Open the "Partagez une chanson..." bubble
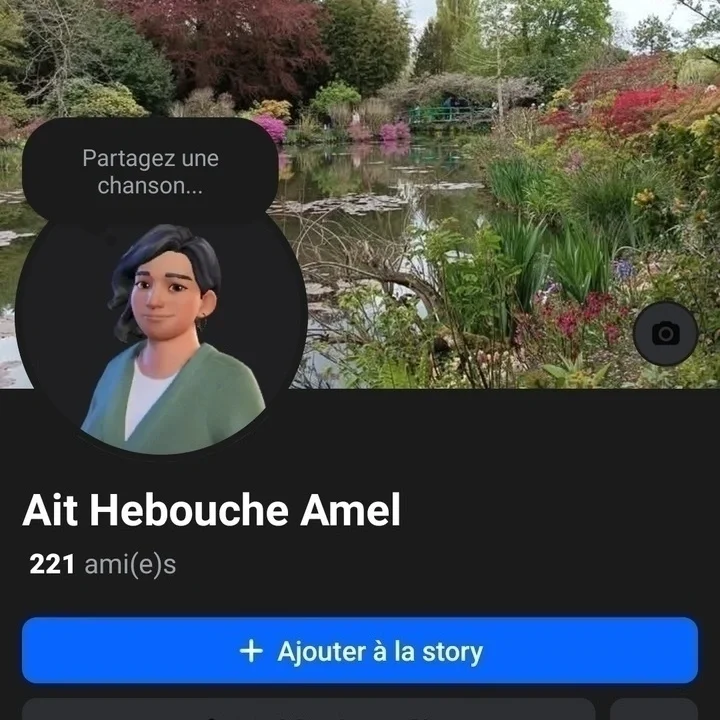720x720 pixels. click(x=150, y=172)
